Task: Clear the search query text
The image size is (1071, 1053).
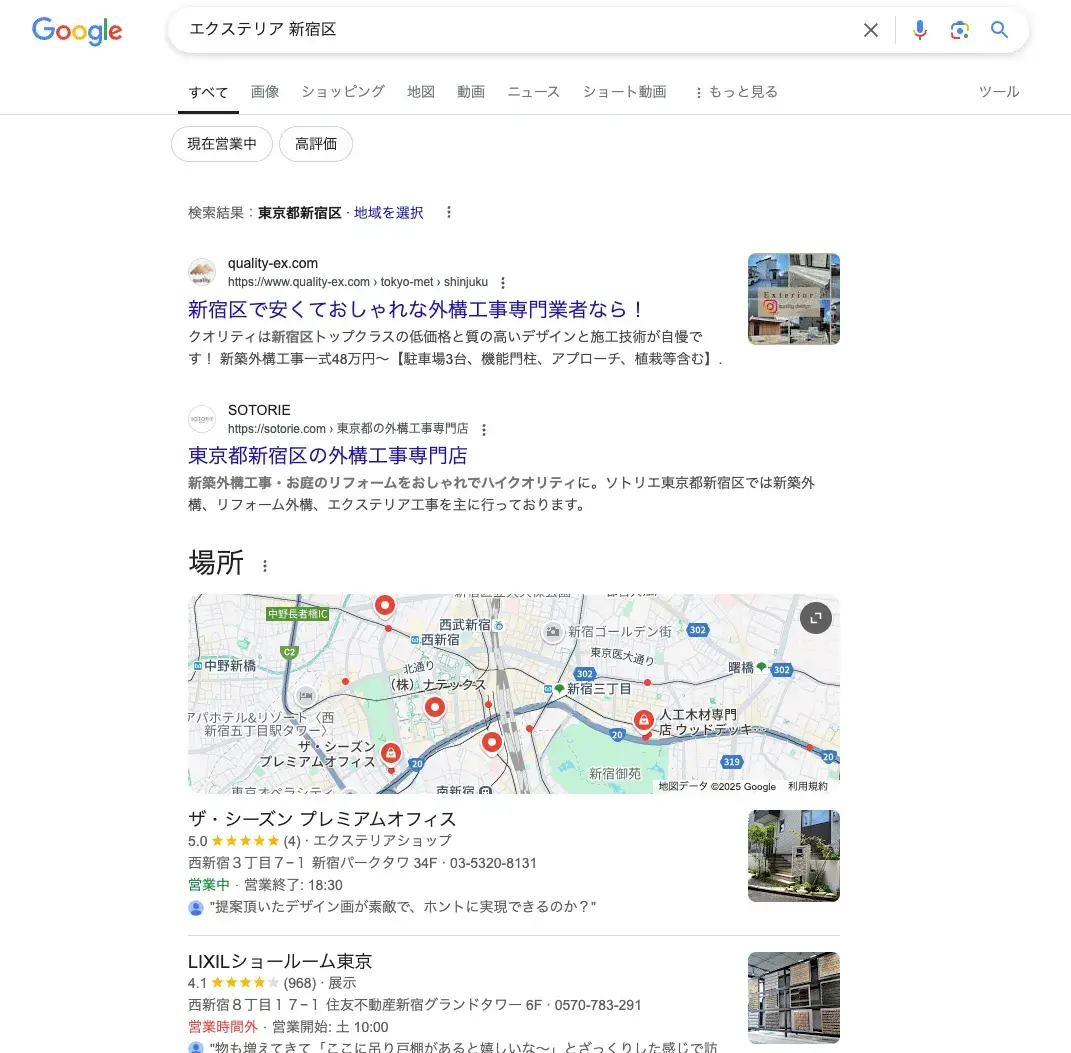Action: point(871,30)
